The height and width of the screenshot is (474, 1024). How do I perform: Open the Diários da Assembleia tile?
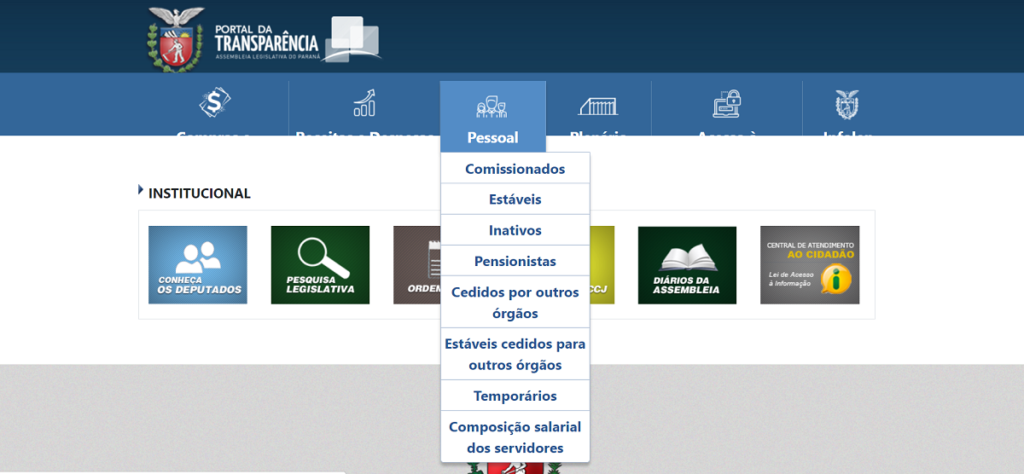[x=687, y=265]
